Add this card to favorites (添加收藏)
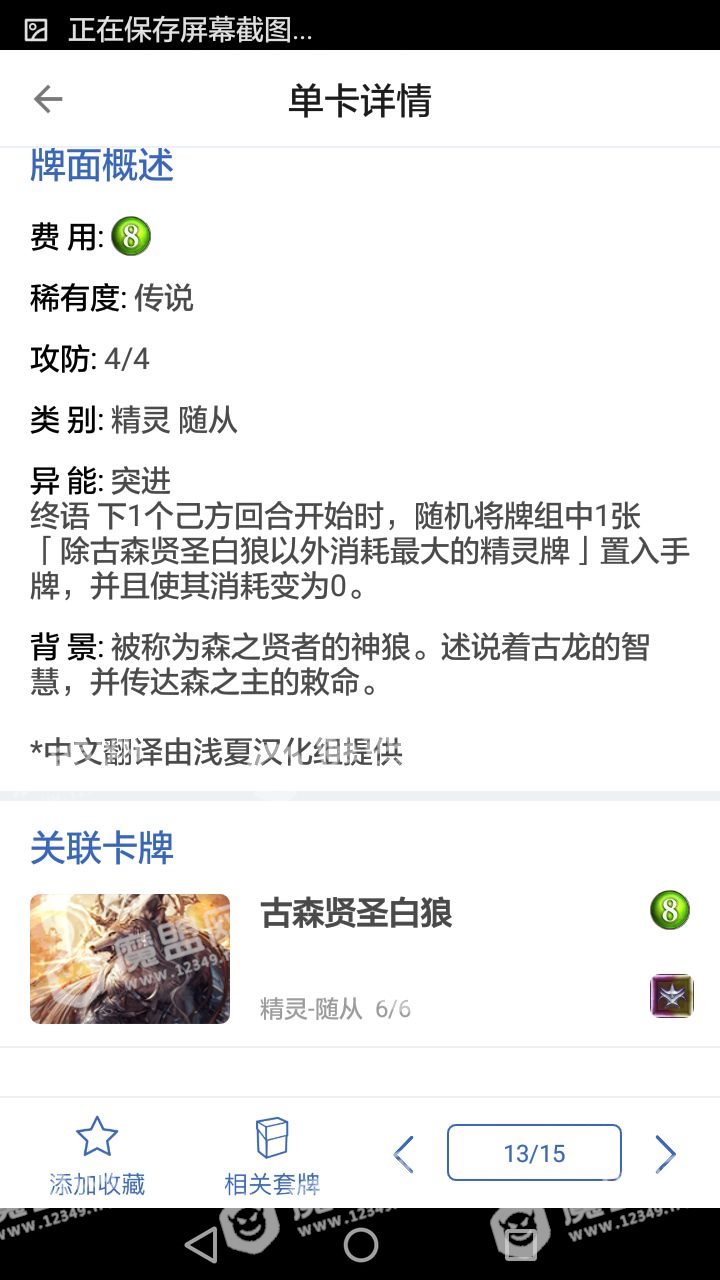This screenshot has width=720, height=1280. pyautogui.click(x=97, y=1156)
